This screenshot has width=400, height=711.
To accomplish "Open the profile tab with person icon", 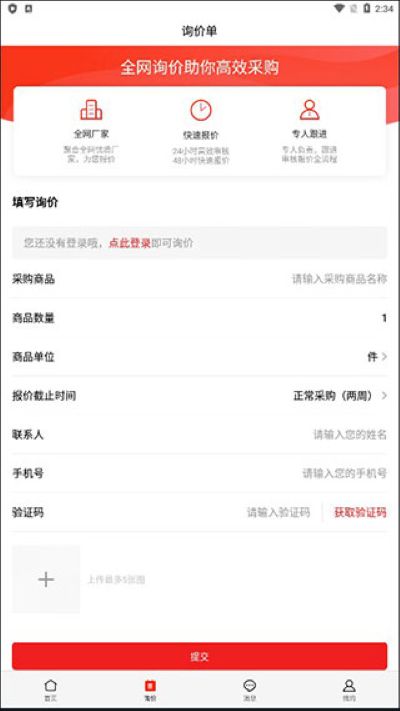I will 349,690.
